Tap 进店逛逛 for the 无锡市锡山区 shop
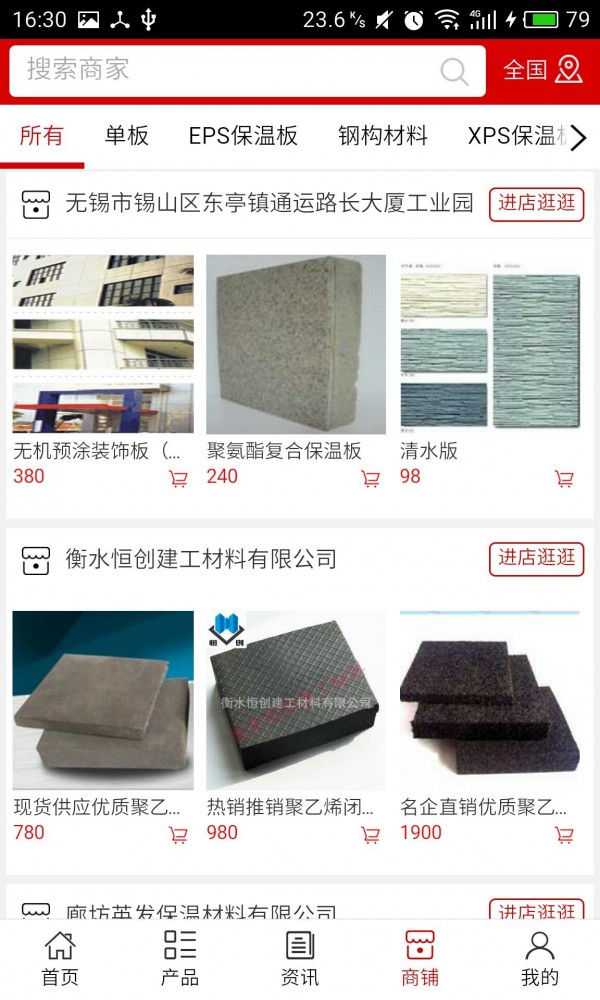This screenshot has width=600, height=1000. tap(536, 204)
